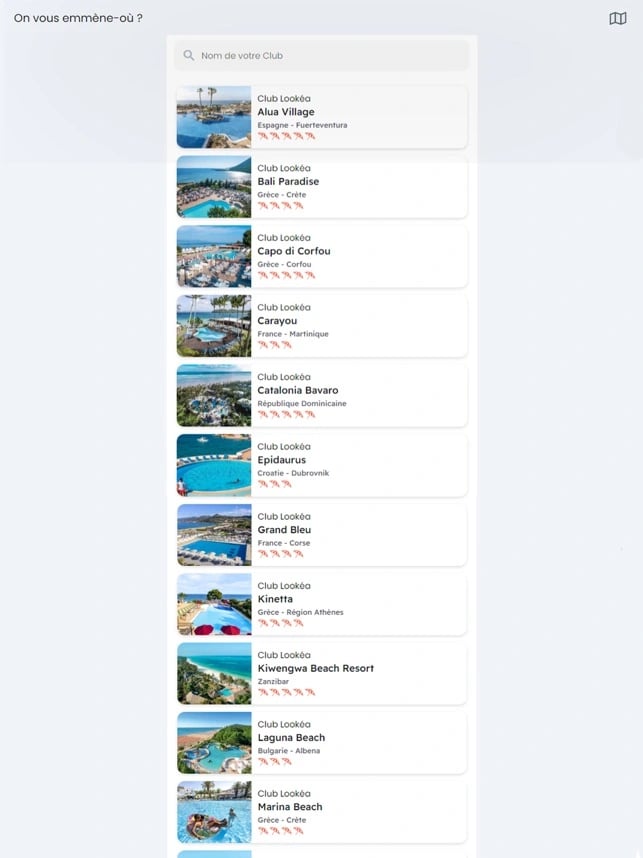Open Kiwengwa Beach Resort in Zanzibar
Image resolution: width=643 pixels, height=858 pixels.
click(321, 673)
